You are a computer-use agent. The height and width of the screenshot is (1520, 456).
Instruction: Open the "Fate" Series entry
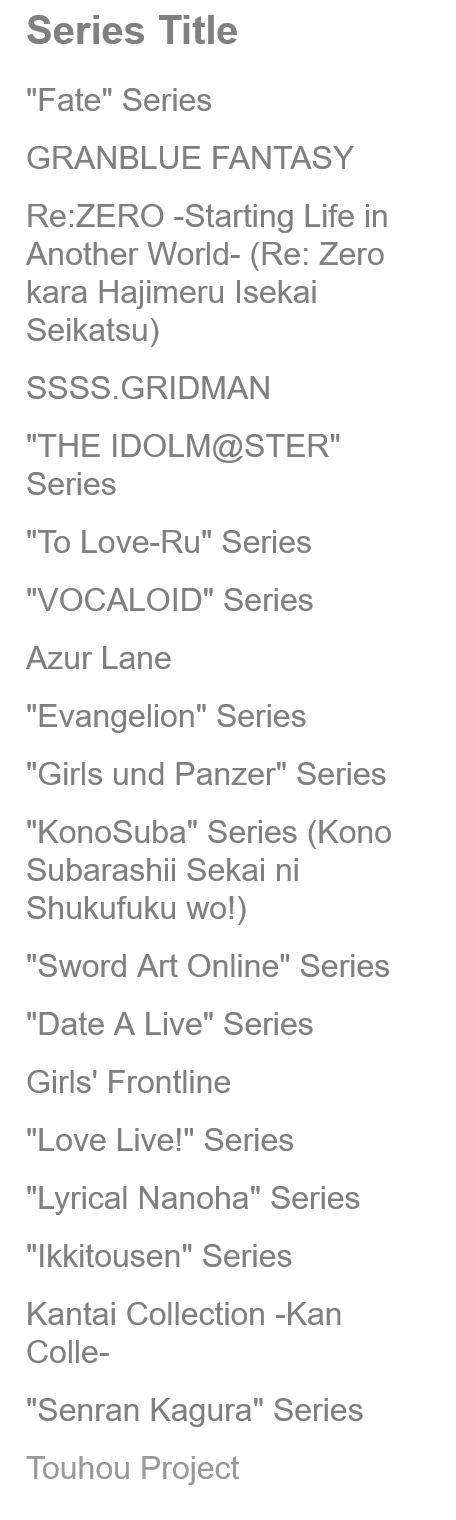119,101
